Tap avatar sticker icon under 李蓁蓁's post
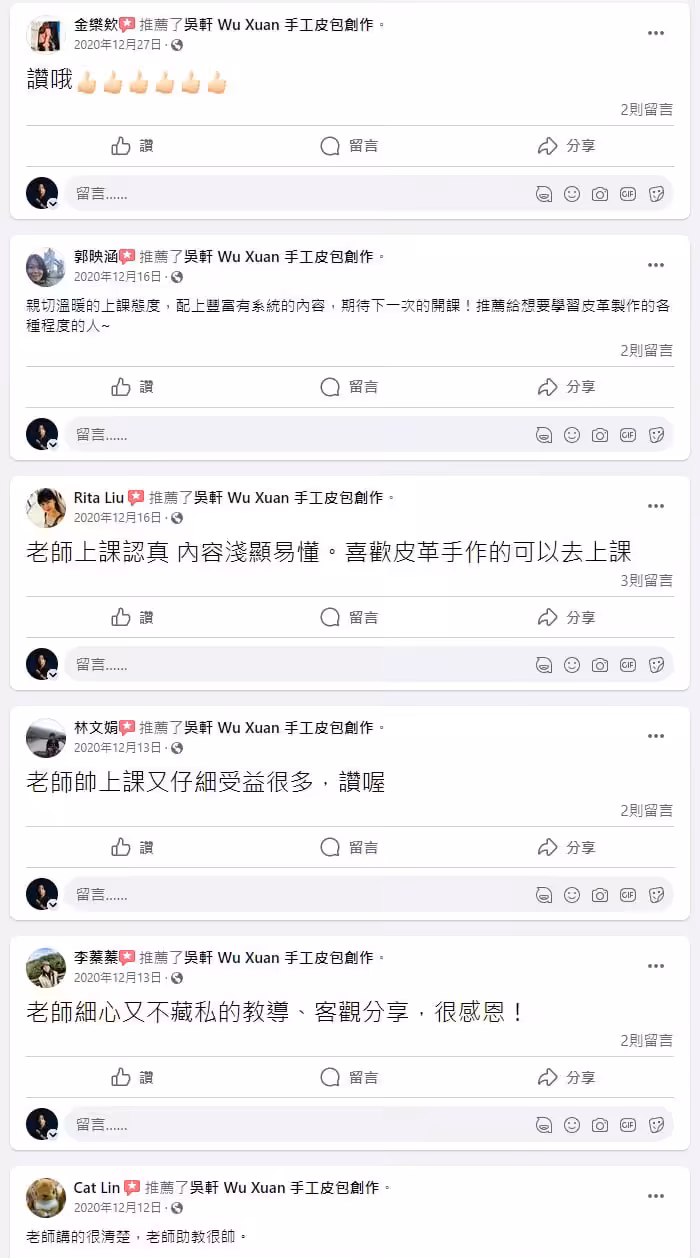This screenshot has width=700, height=1258. click(544, 1125)
